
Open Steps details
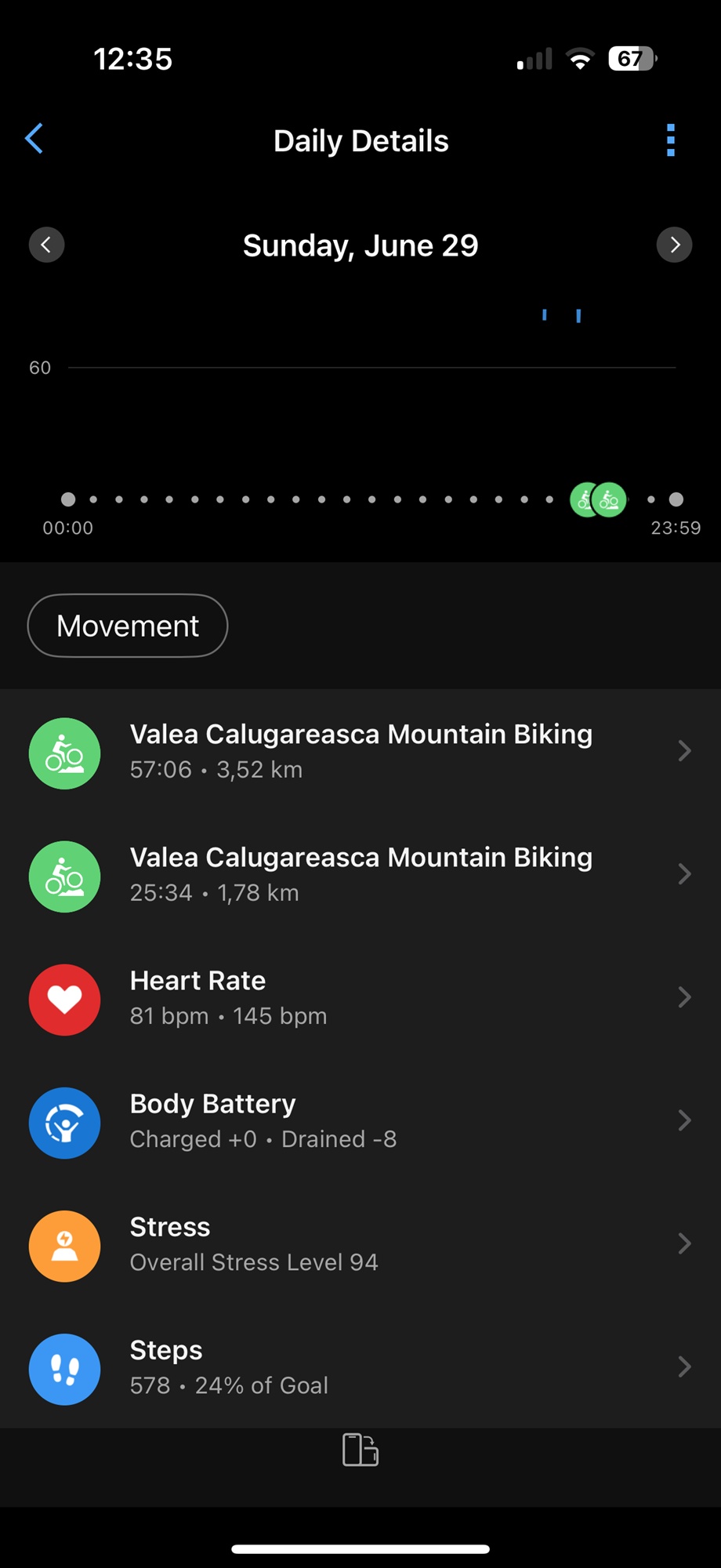[x=360, y=1367]
